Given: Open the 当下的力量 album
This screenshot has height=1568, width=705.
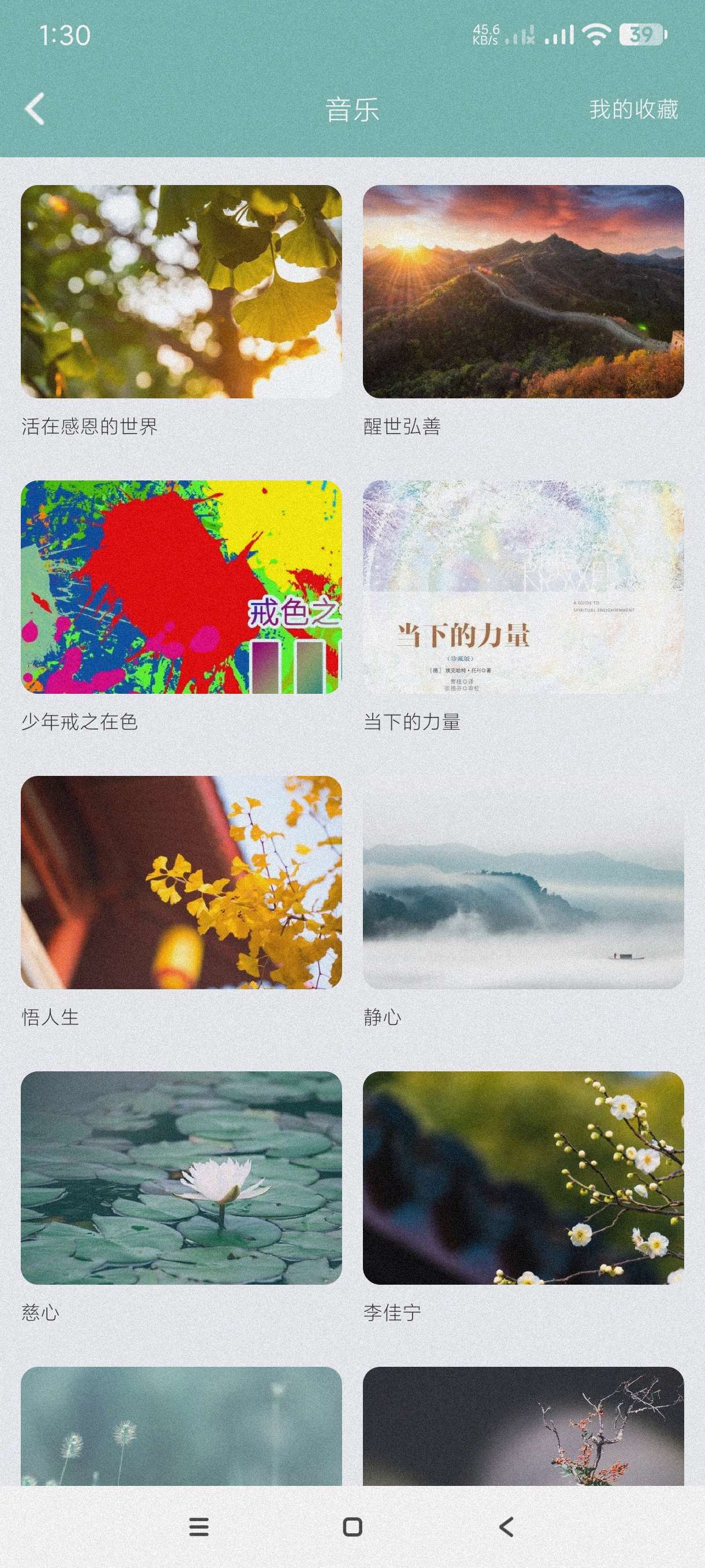Looking at the screenshot, I should (523, 587).
